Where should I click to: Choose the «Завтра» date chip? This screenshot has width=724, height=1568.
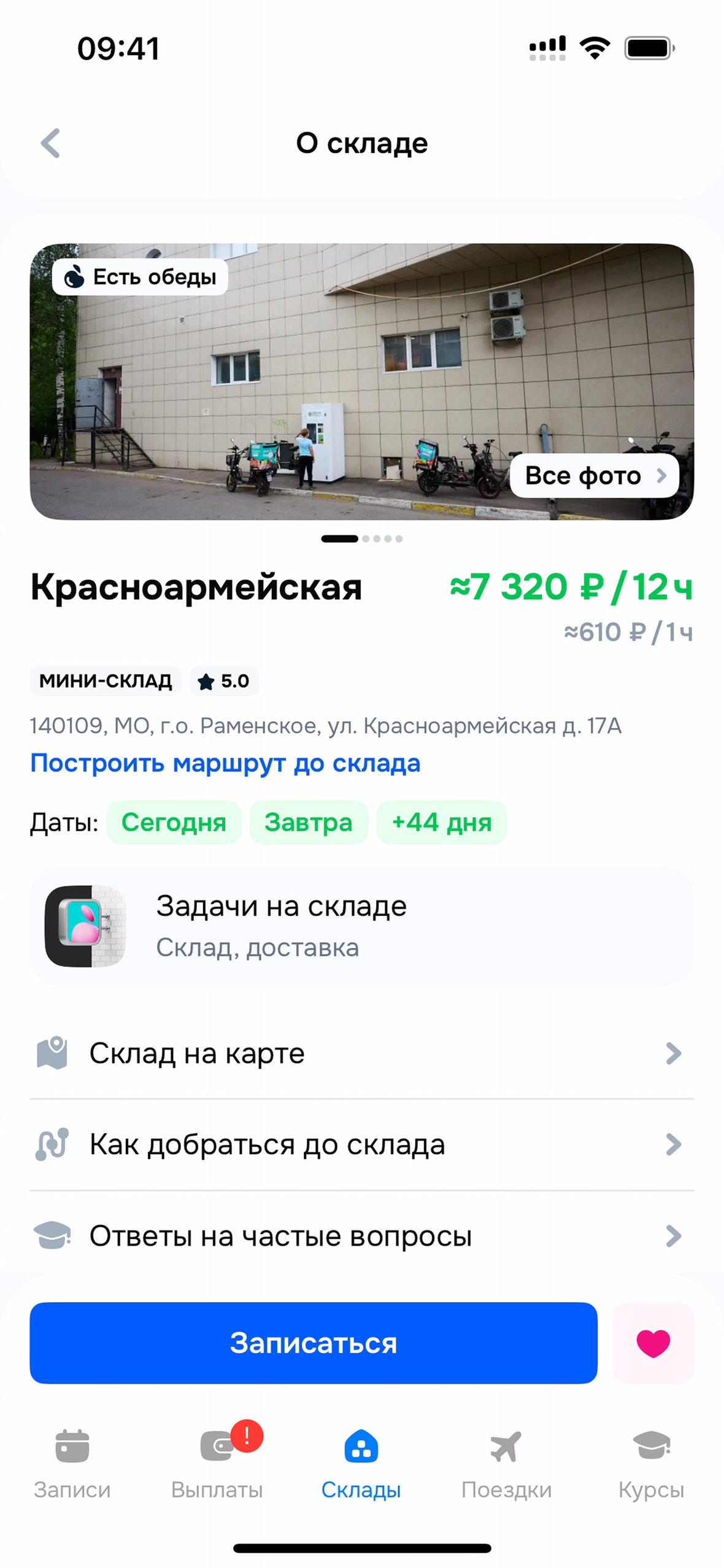[308, 822]
